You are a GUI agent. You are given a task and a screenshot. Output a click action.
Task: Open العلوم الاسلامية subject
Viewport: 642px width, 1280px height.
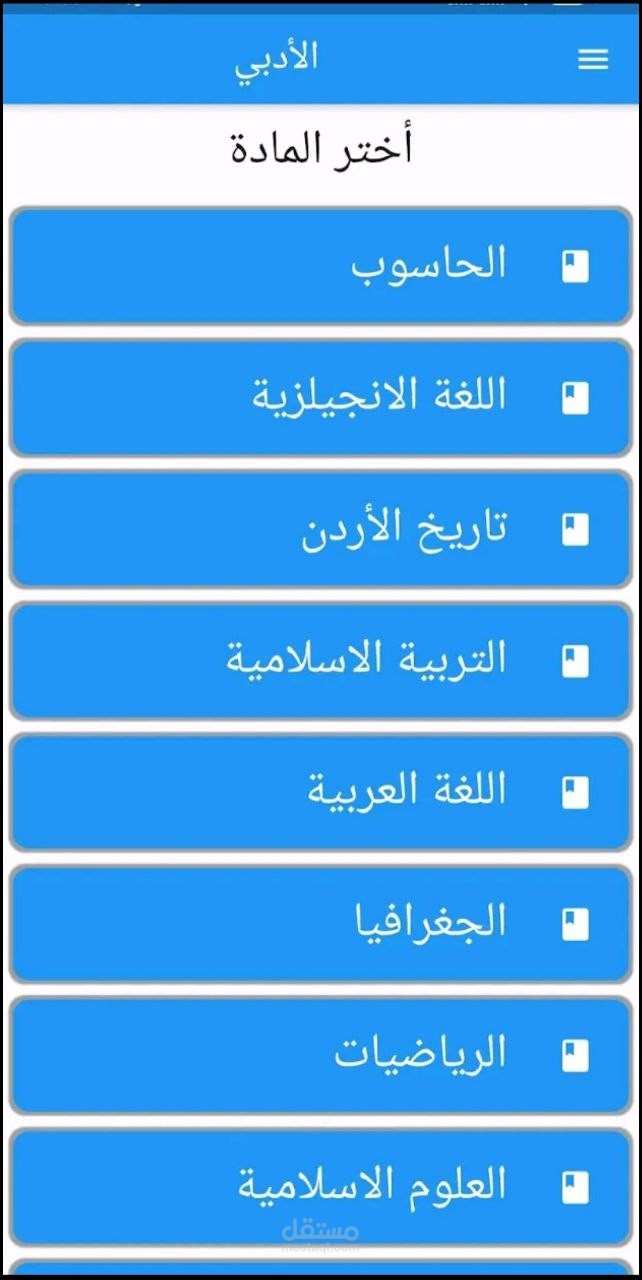coord(321,1187)
